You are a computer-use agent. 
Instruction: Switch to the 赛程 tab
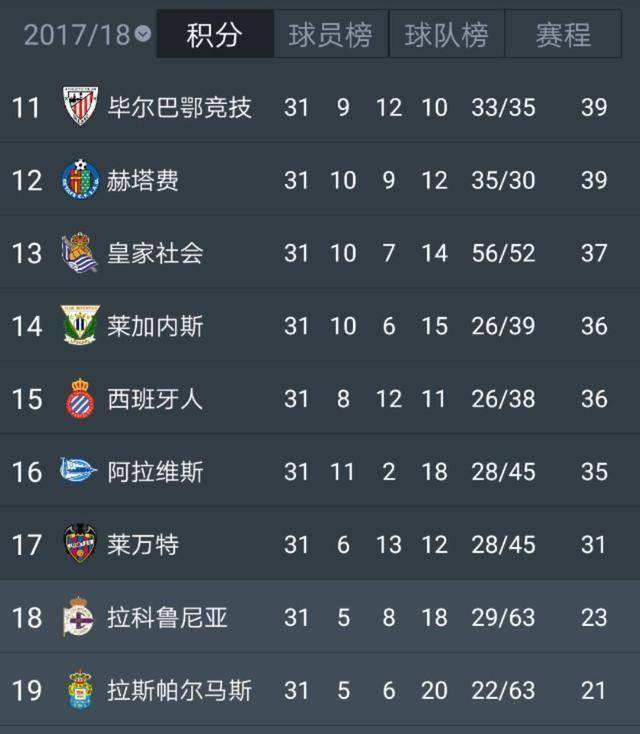pyautogui.click(x=563, y=35)
